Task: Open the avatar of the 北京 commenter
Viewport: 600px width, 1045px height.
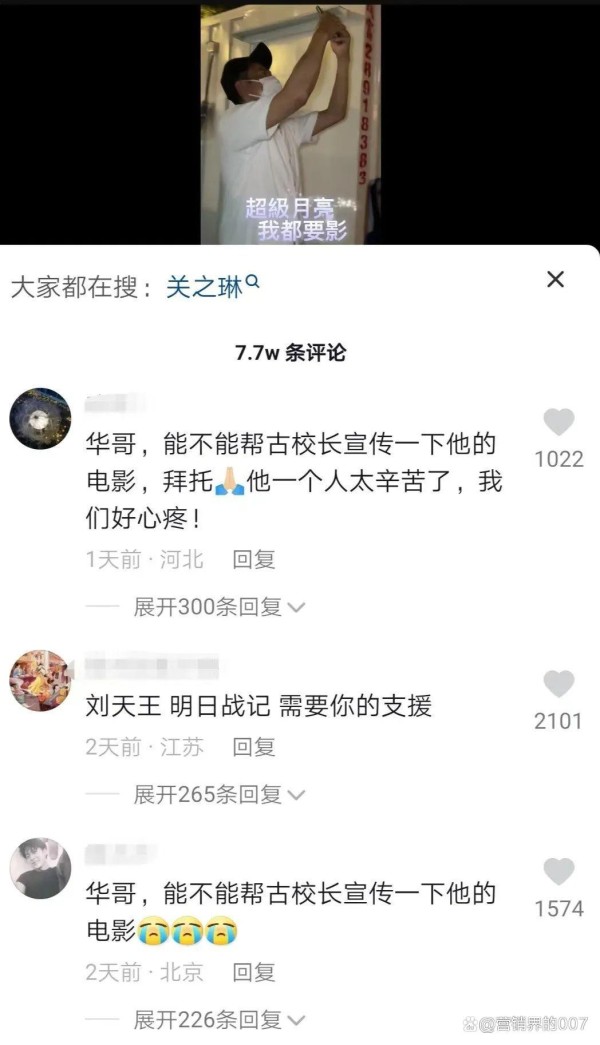Action: pos(40,868)
